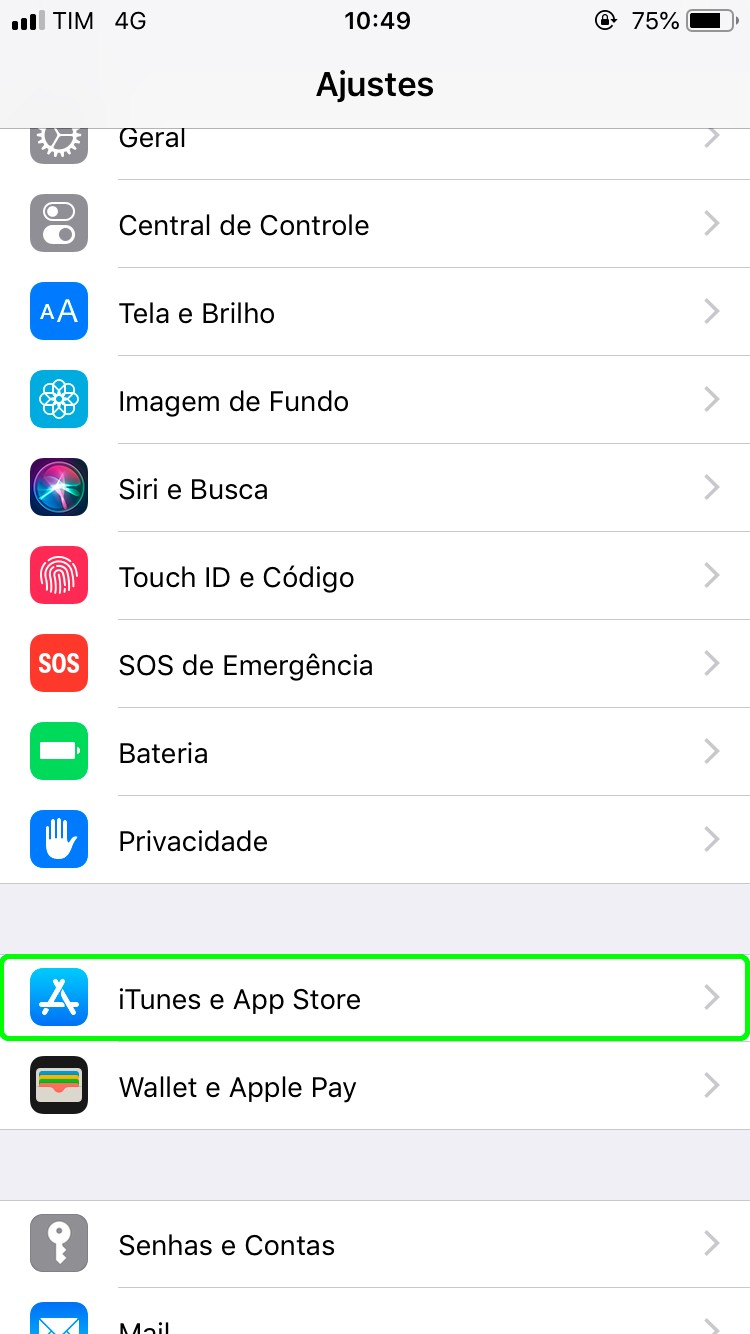This screenshot has width=750, height=1334.
Task: View Bateria settings
Action: click(x=375, y=753)
